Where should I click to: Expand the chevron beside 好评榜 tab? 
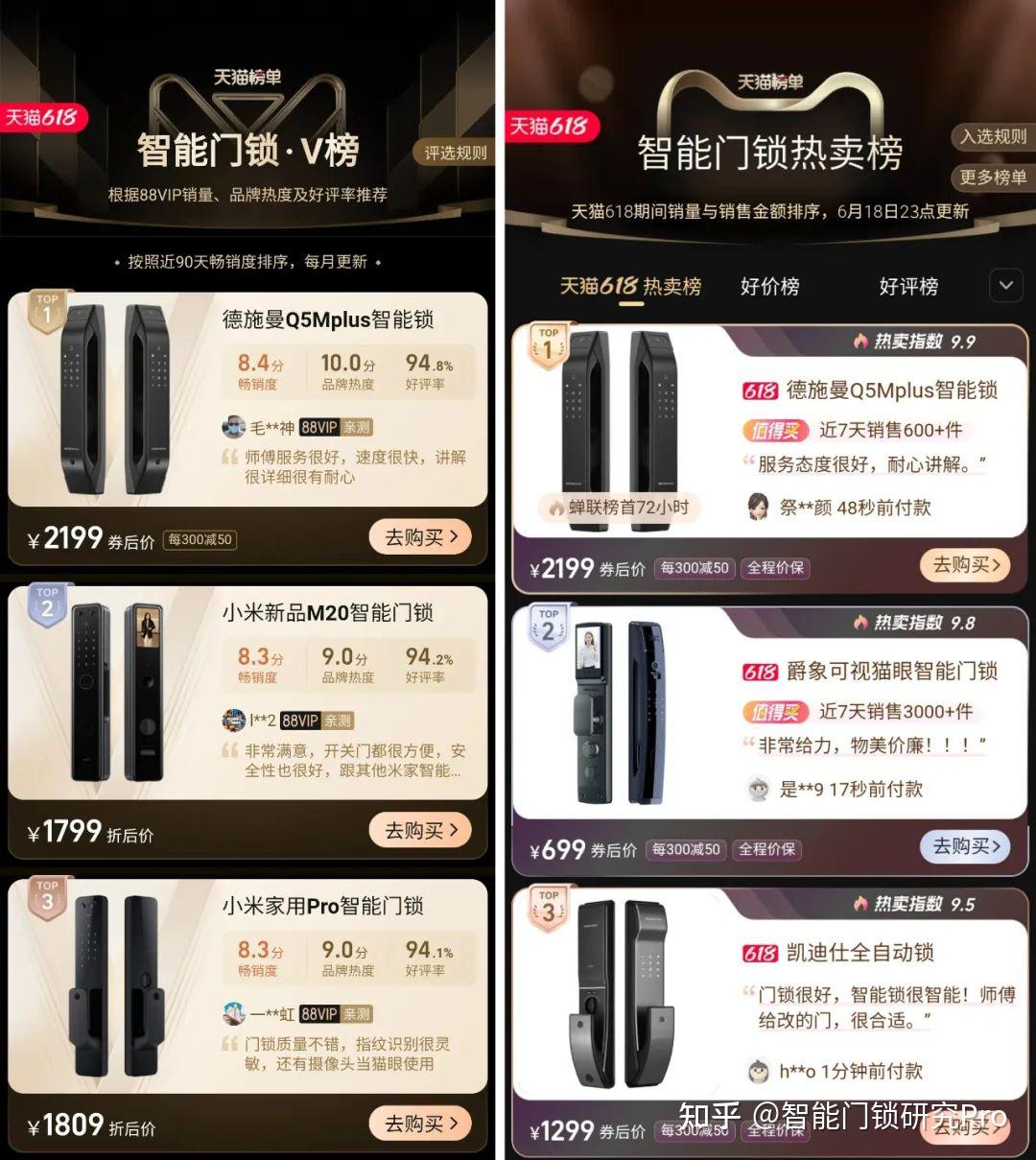pos(1006,285)
